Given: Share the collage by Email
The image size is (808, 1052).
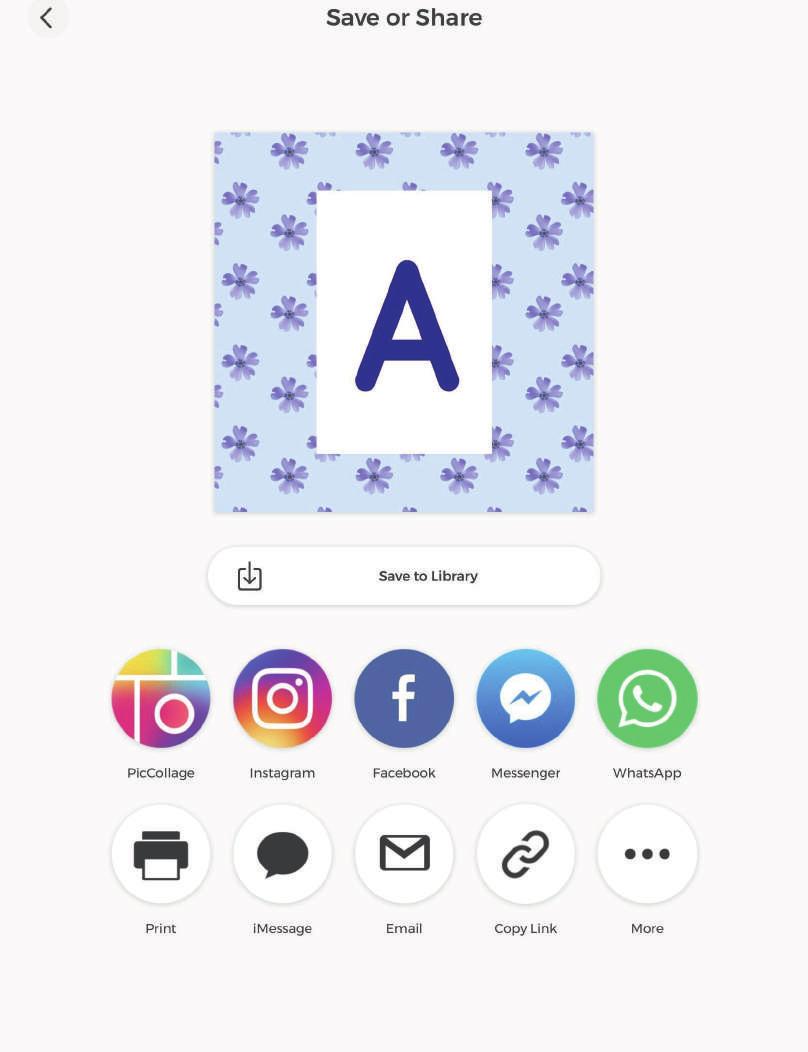Looking at the screenshot, I should coord(404,854).
